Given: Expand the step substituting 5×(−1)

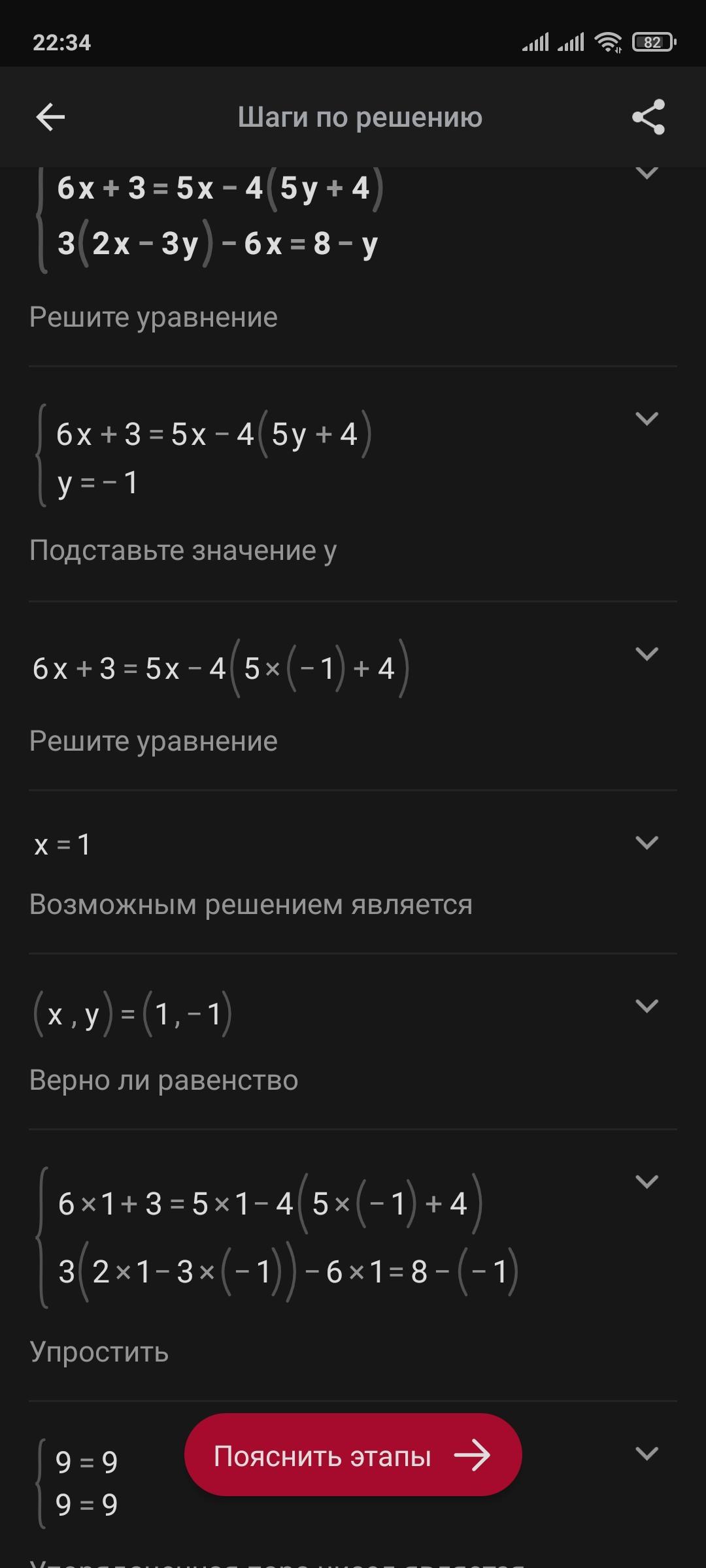Looking at the screenshot, I should [647, 654].
